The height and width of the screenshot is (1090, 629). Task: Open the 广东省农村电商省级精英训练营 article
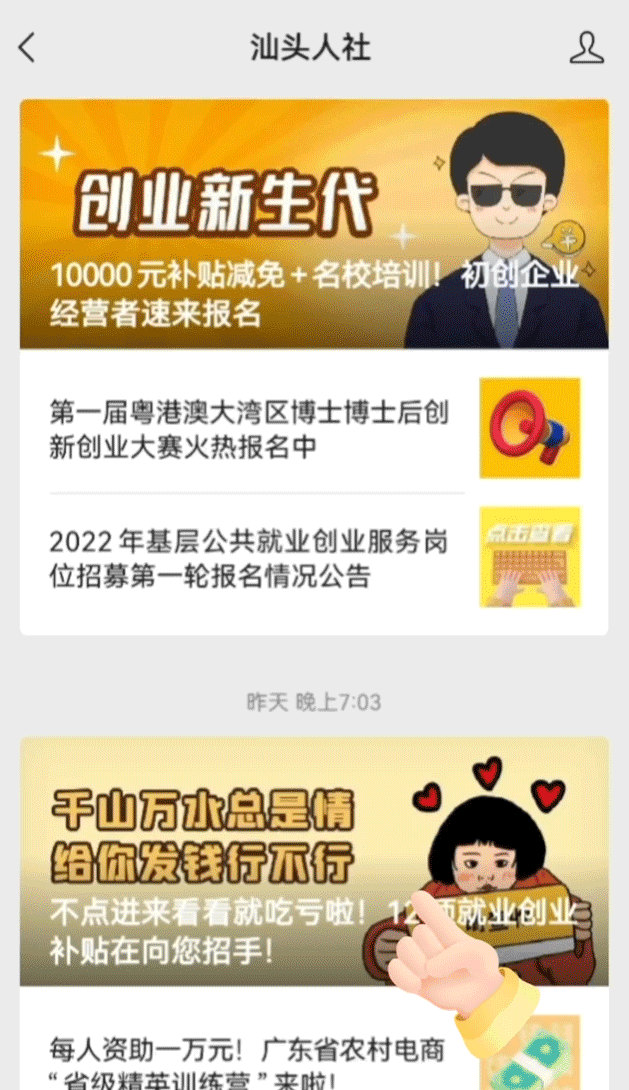coord(250,1062)
